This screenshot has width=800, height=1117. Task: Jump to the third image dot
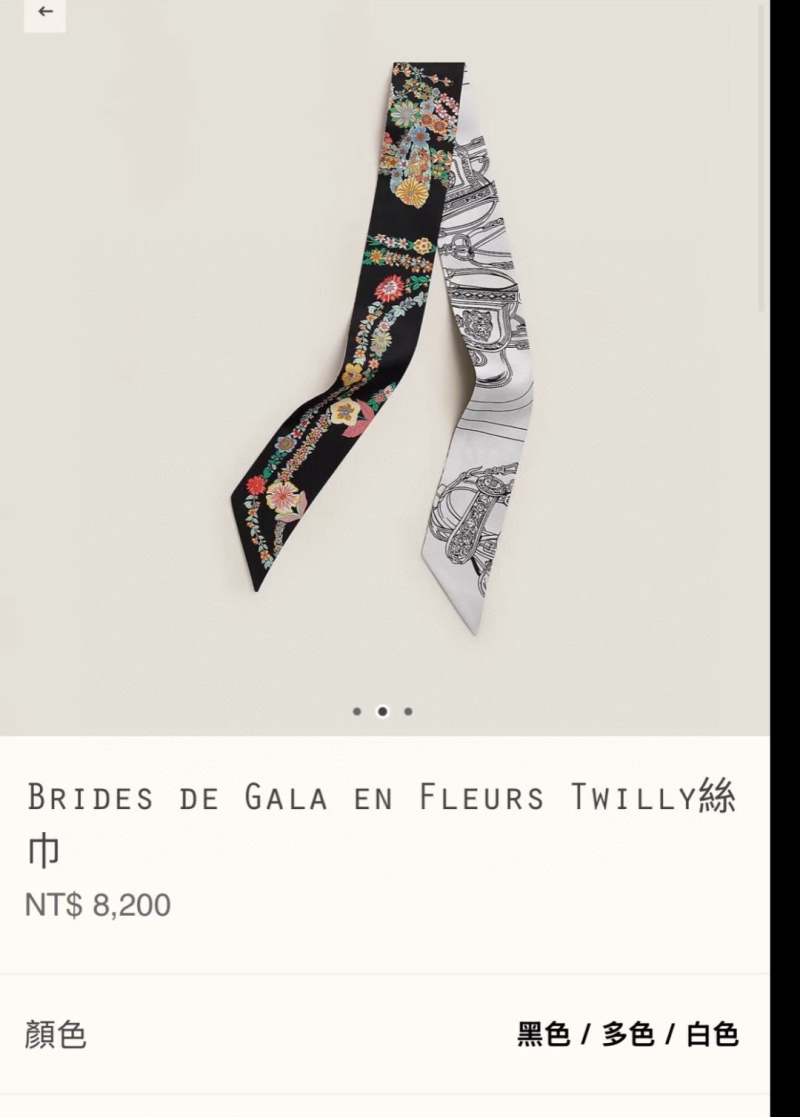tap(408, 712)
